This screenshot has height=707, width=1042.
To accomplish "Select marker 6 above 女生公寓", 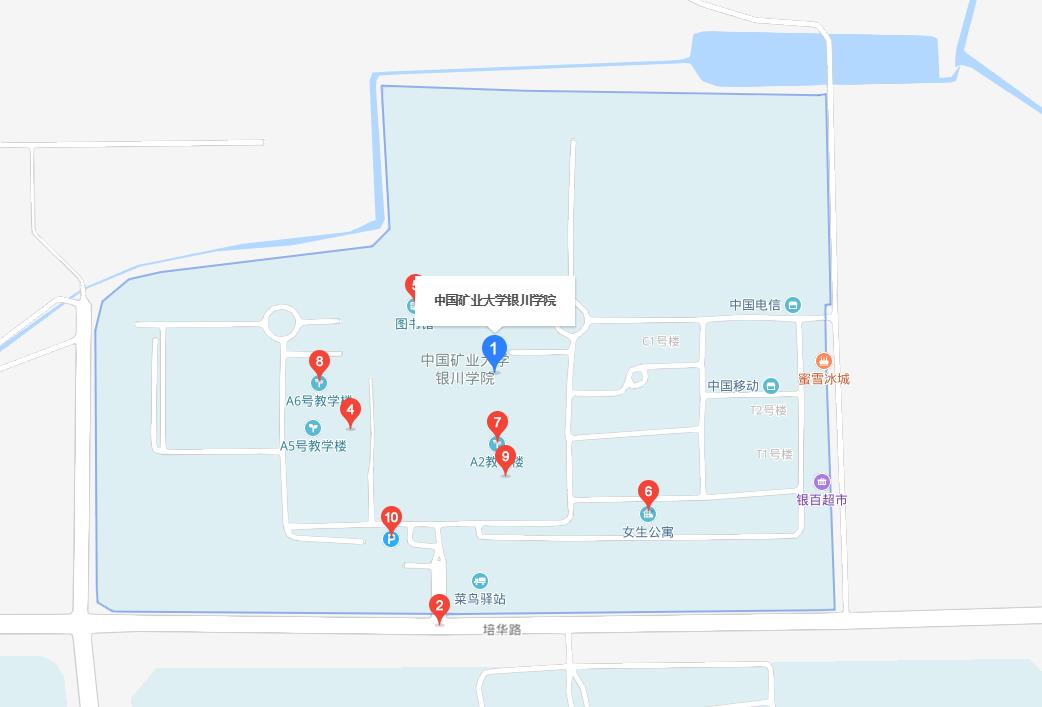I will (648, 492).
